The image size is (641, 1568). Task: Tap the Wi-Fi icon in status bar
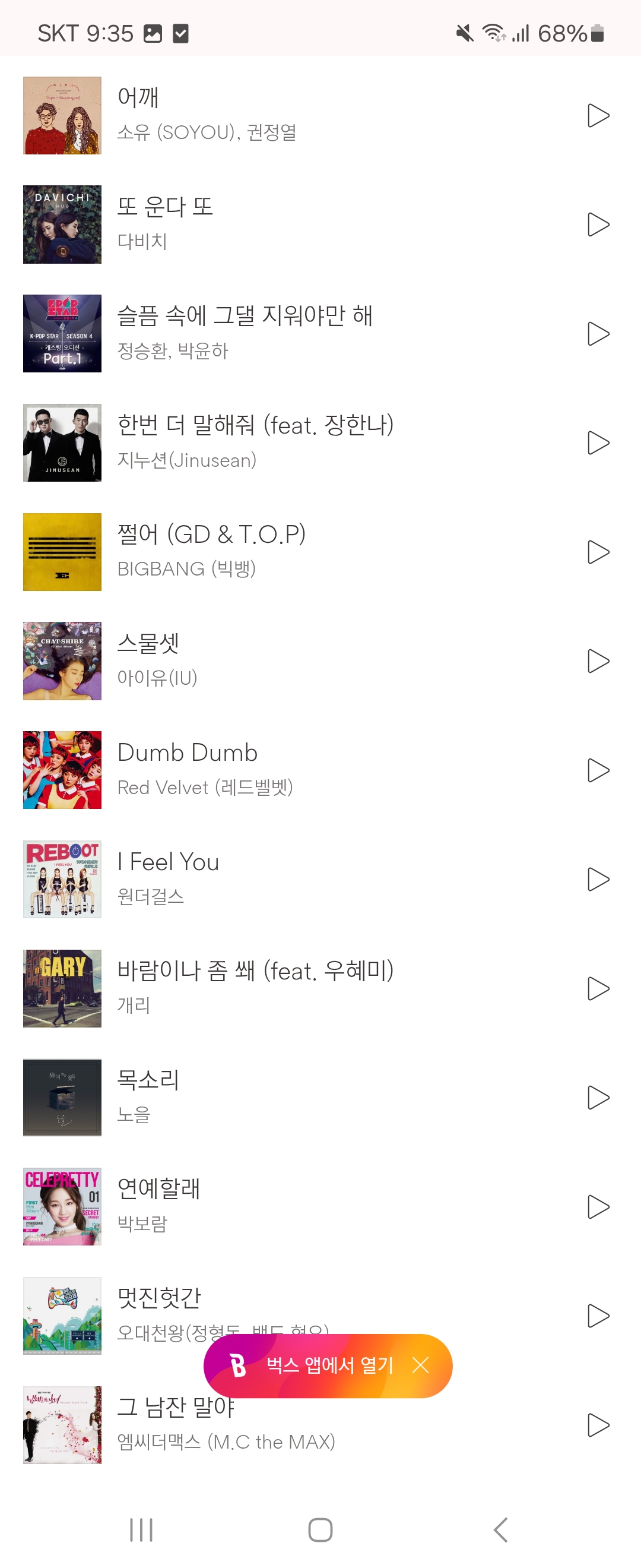494,32
